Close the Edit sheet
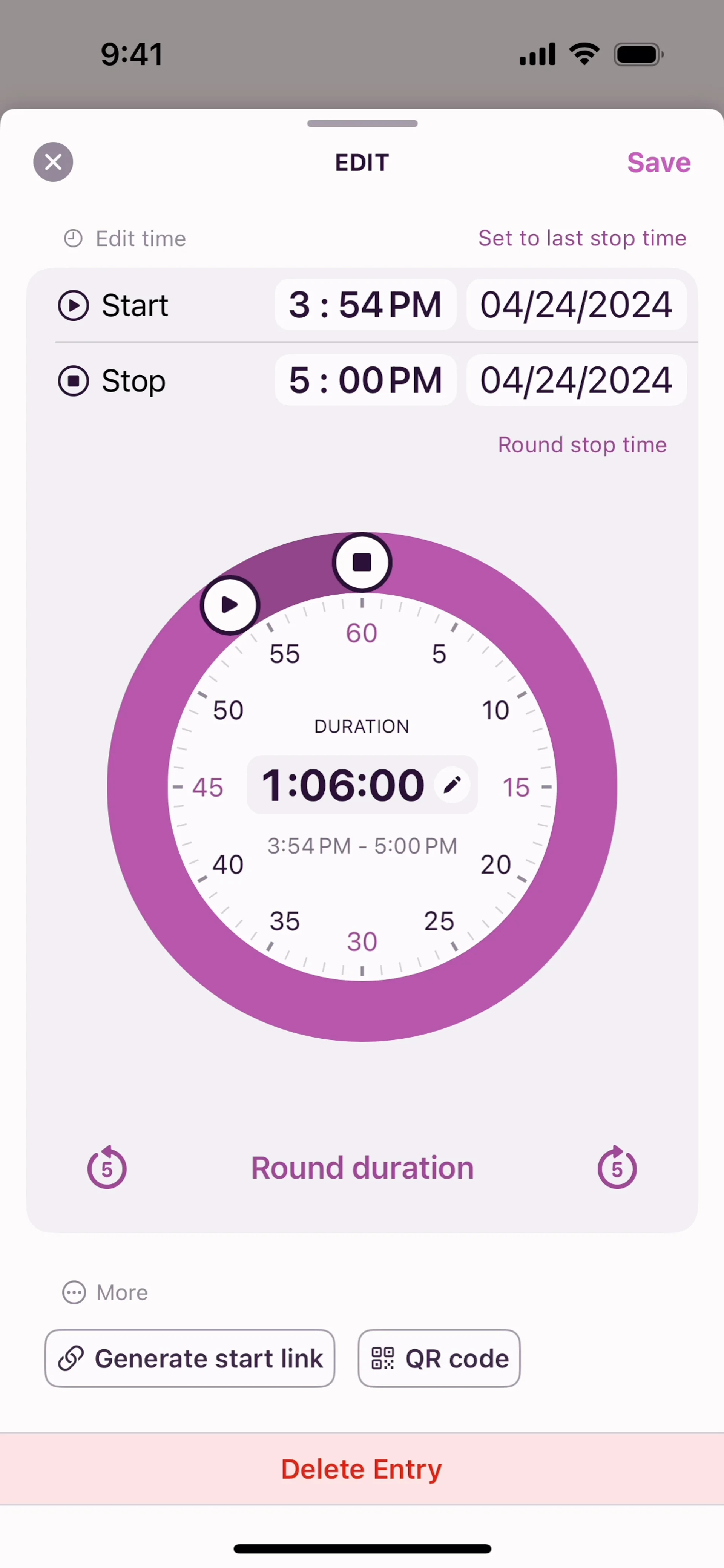Viewport: 724px width, 1568px height. coord(53,162)
